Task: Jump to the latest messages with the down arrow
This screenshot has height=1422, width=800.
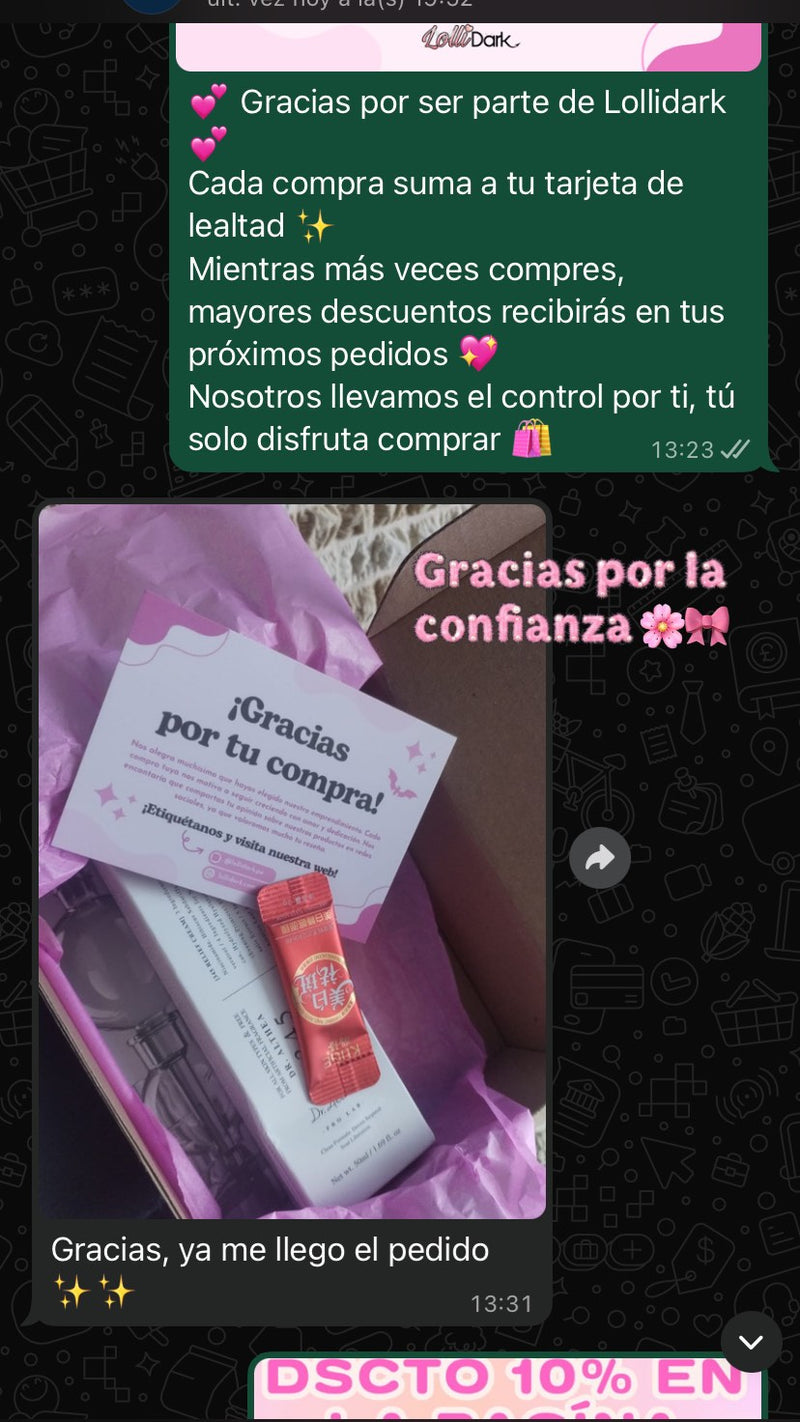Action: click(x=751, y=1341)
